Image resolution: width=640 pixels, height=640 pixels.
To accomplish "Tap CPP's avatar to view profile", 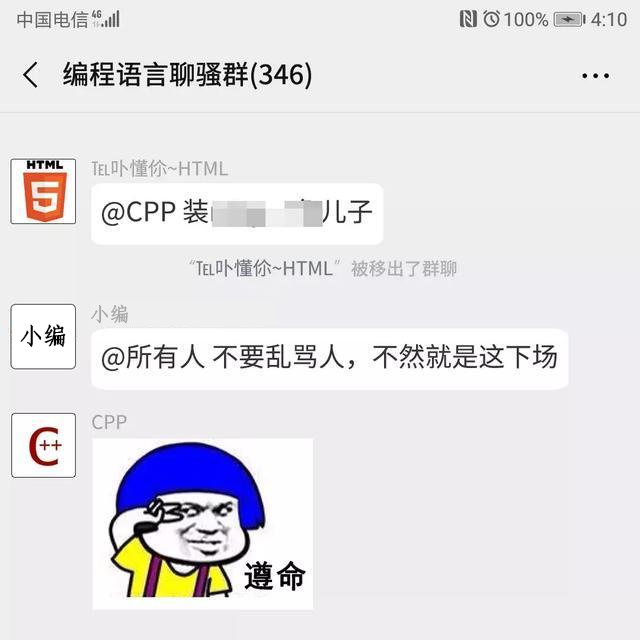I will pyautogui.click(x=43, y=445).
